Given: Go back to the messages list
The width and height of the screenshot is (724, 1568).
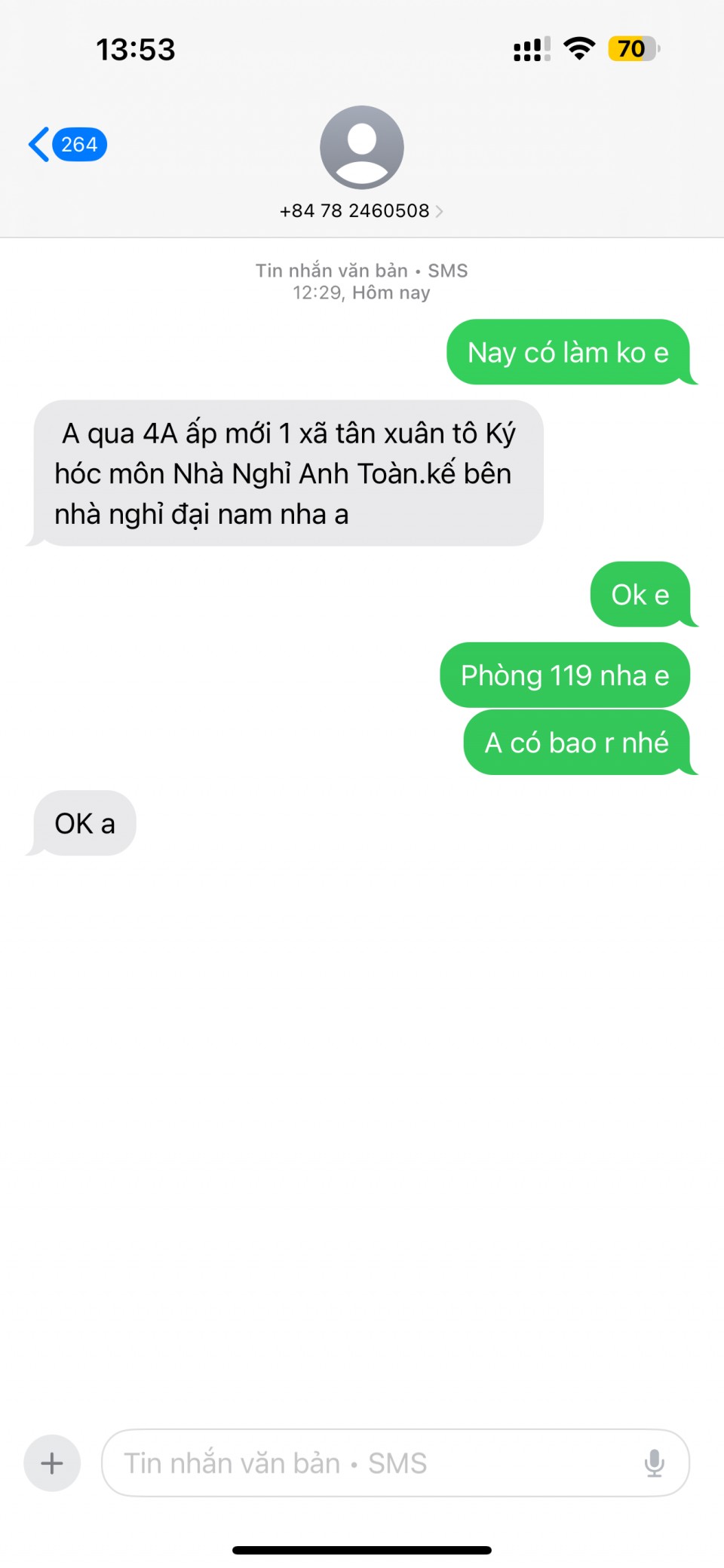Looking at the screenshot, I should point(66,144).
